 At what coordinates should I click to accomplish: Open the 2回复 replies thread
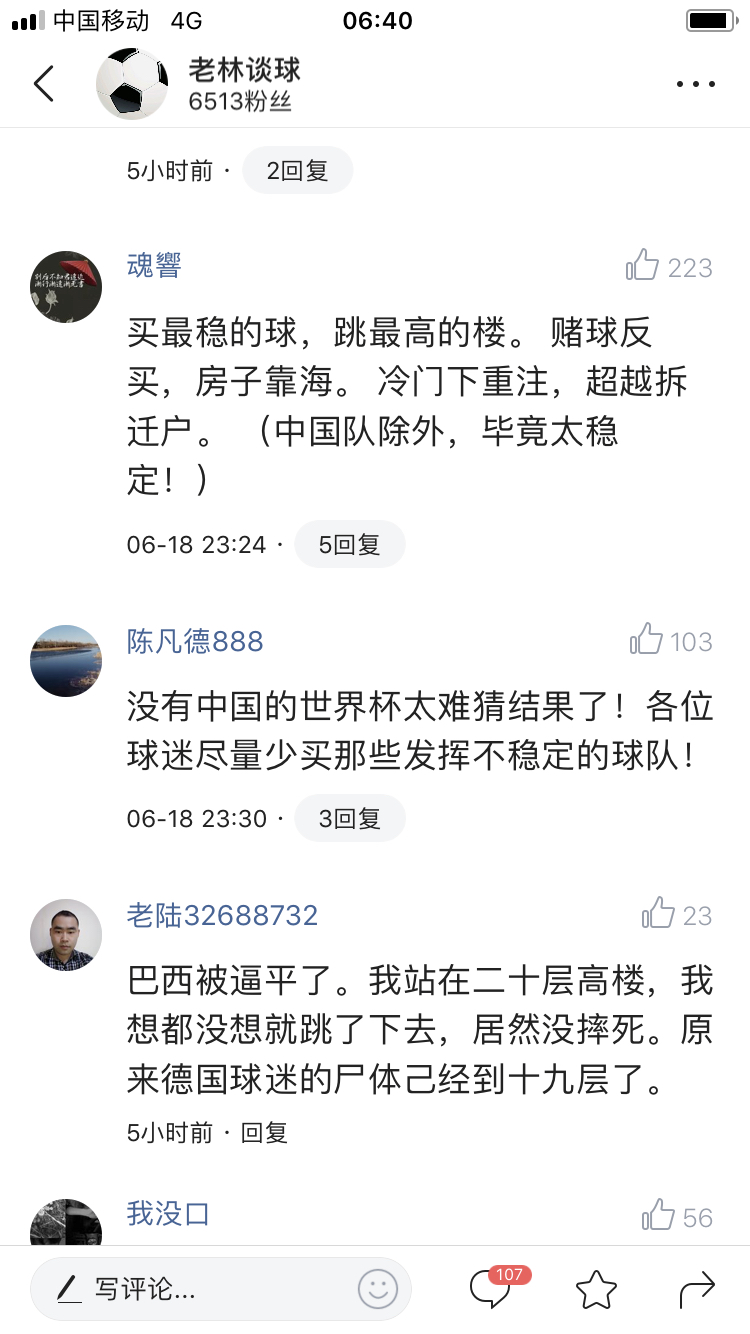tap(297, 170)
